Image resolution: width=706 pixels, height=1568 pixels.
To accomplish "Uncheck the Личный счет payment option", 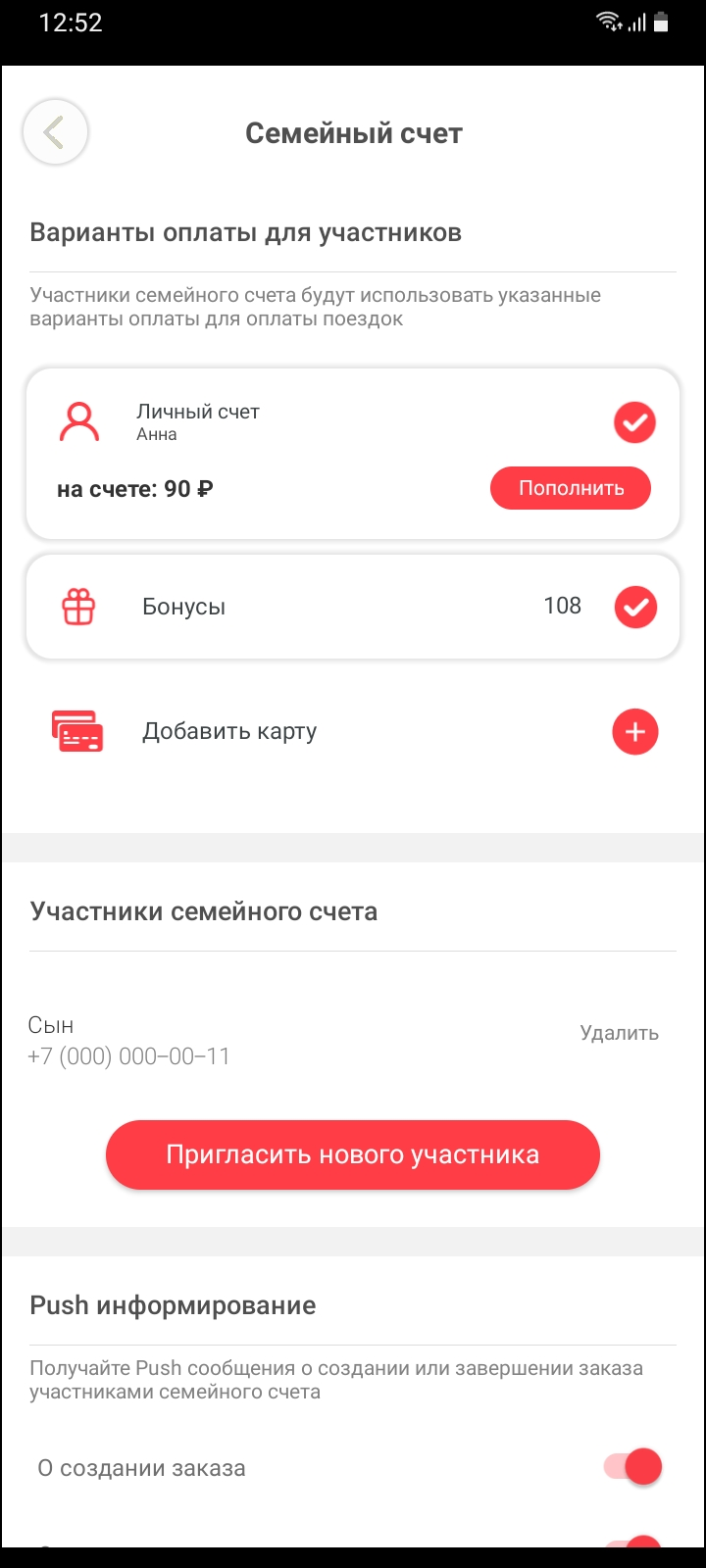I will [634, 422].
